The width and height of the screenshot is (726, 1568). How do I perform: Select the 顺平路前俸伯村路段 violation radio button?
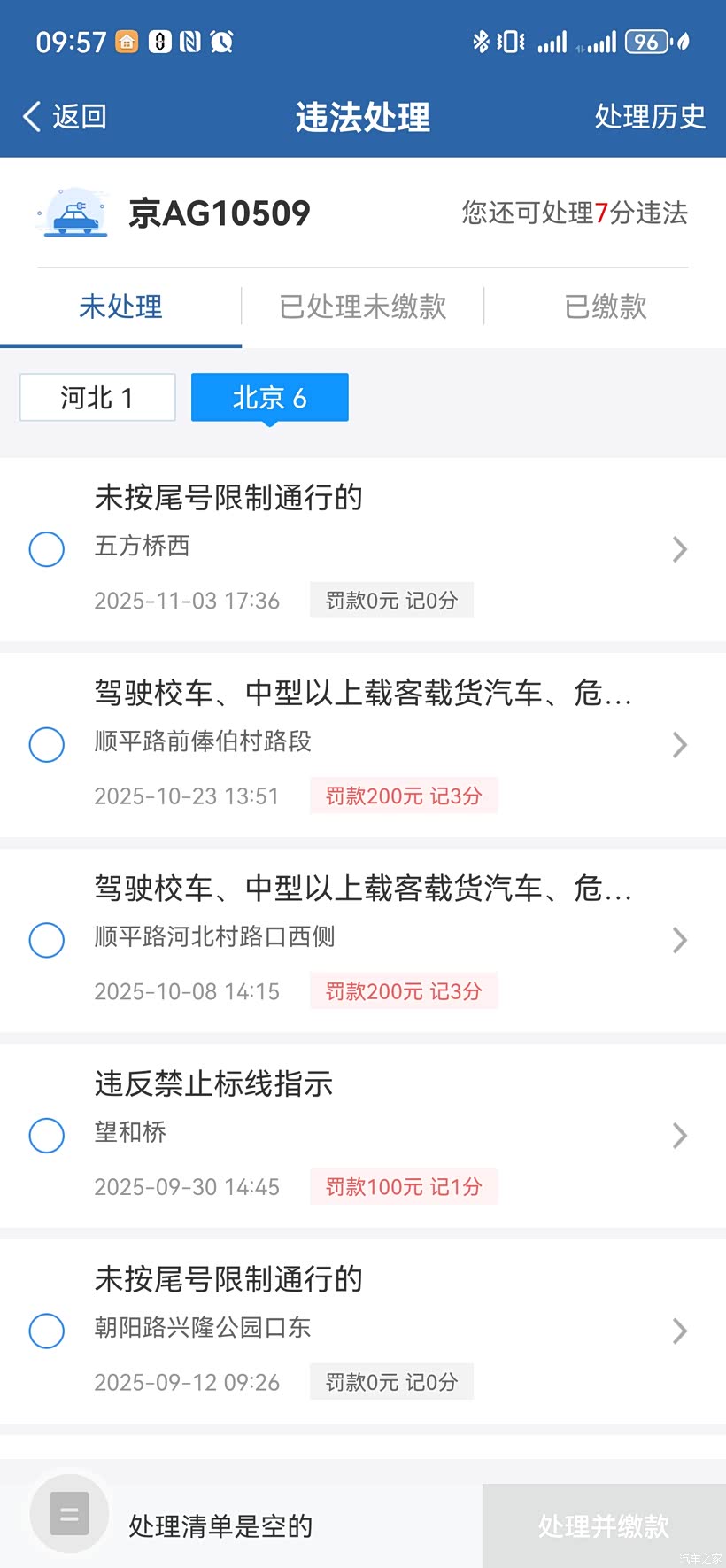(47, 745)
